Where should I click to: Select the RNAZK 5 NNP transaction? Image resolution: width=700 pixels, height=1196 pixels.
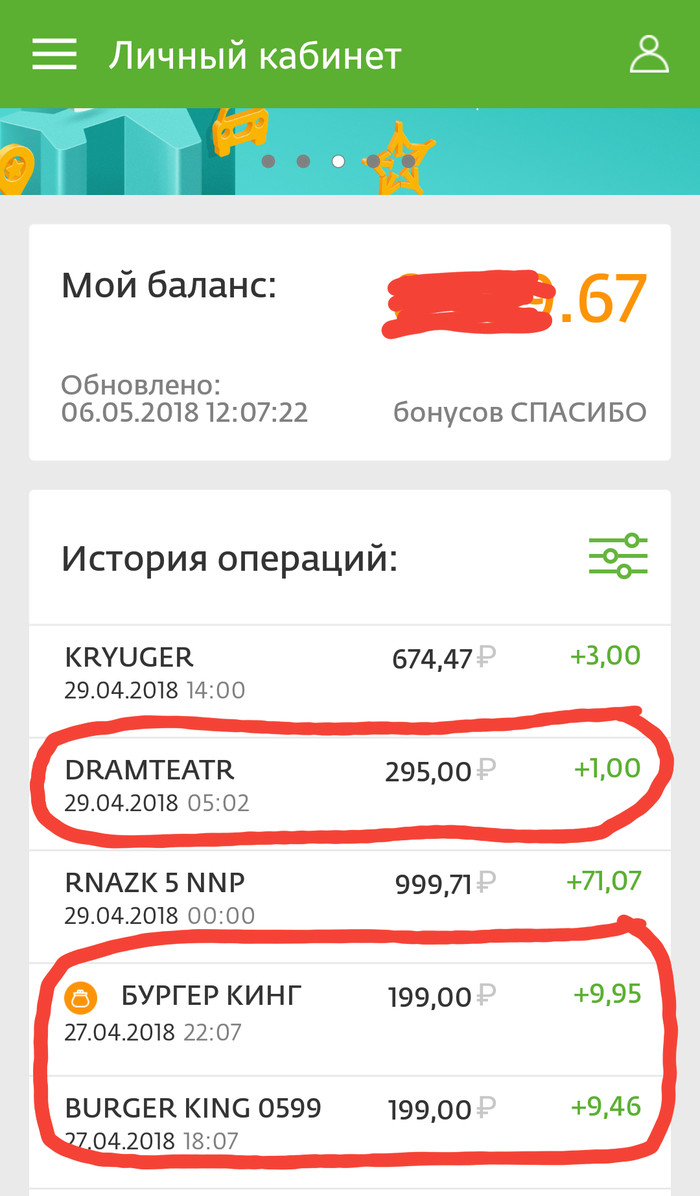350,897
